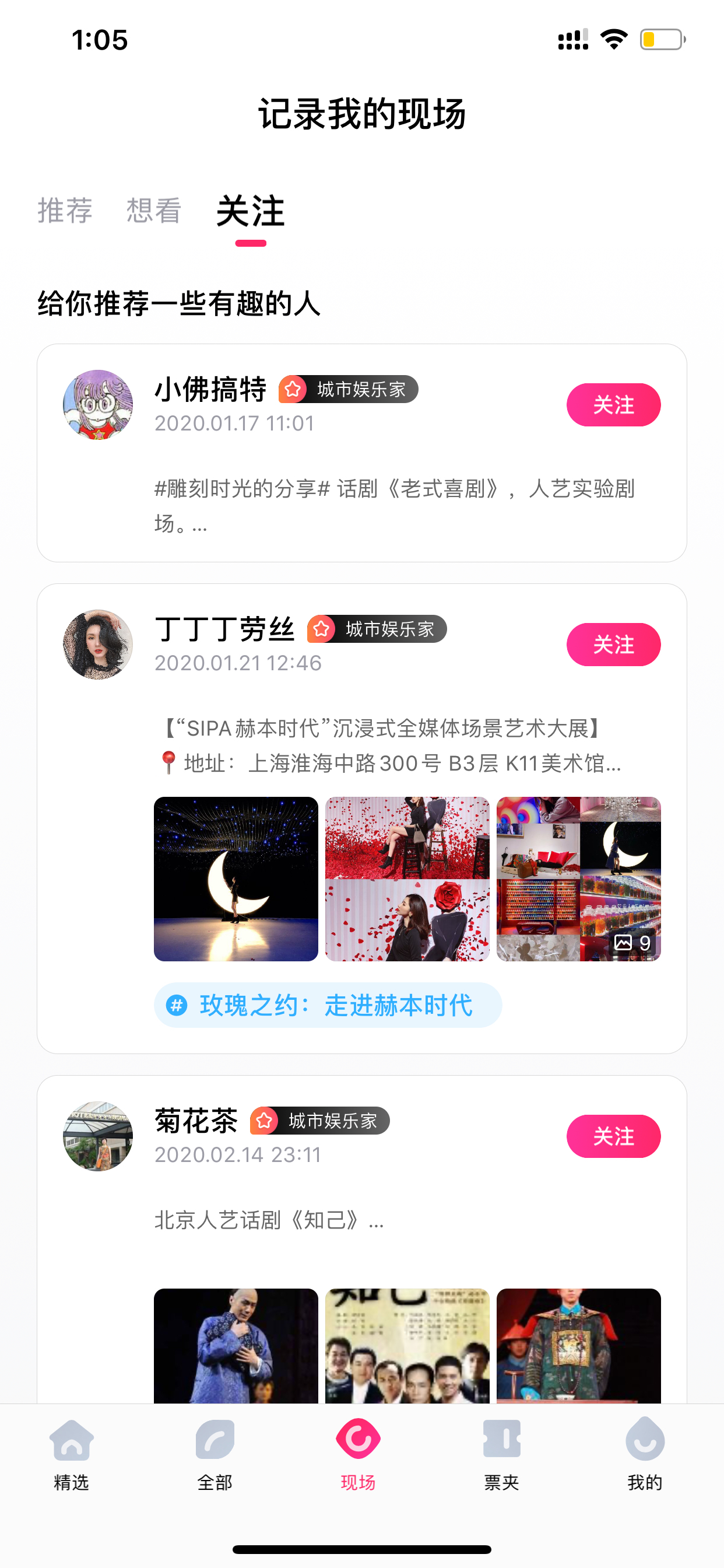
Task: Open topic 玫瑰之约：走进赫本时代
Action: (x=328, y=1005)
